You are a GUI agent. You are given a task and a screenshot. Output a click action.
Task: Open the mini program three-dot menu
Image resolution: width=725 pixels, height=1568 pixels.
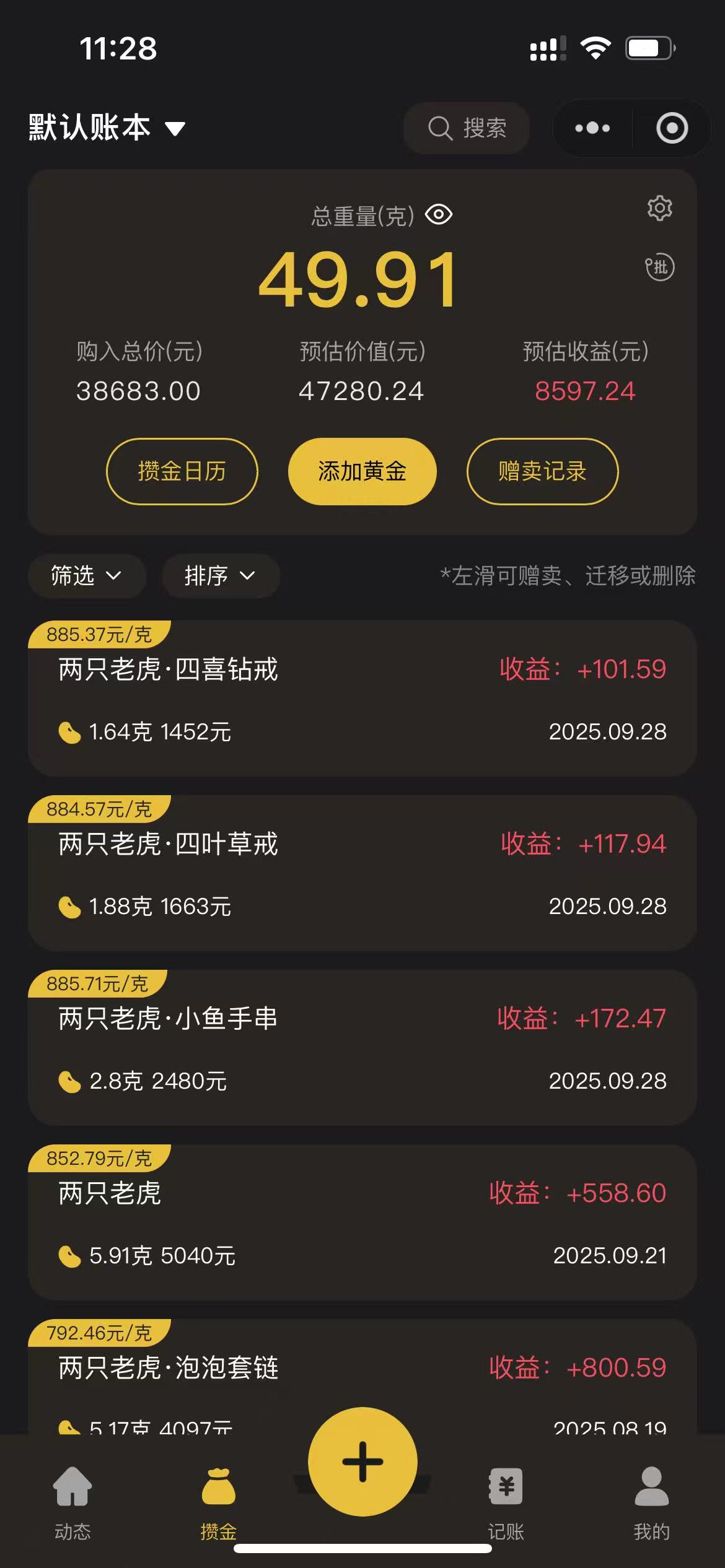click(592, 128)
